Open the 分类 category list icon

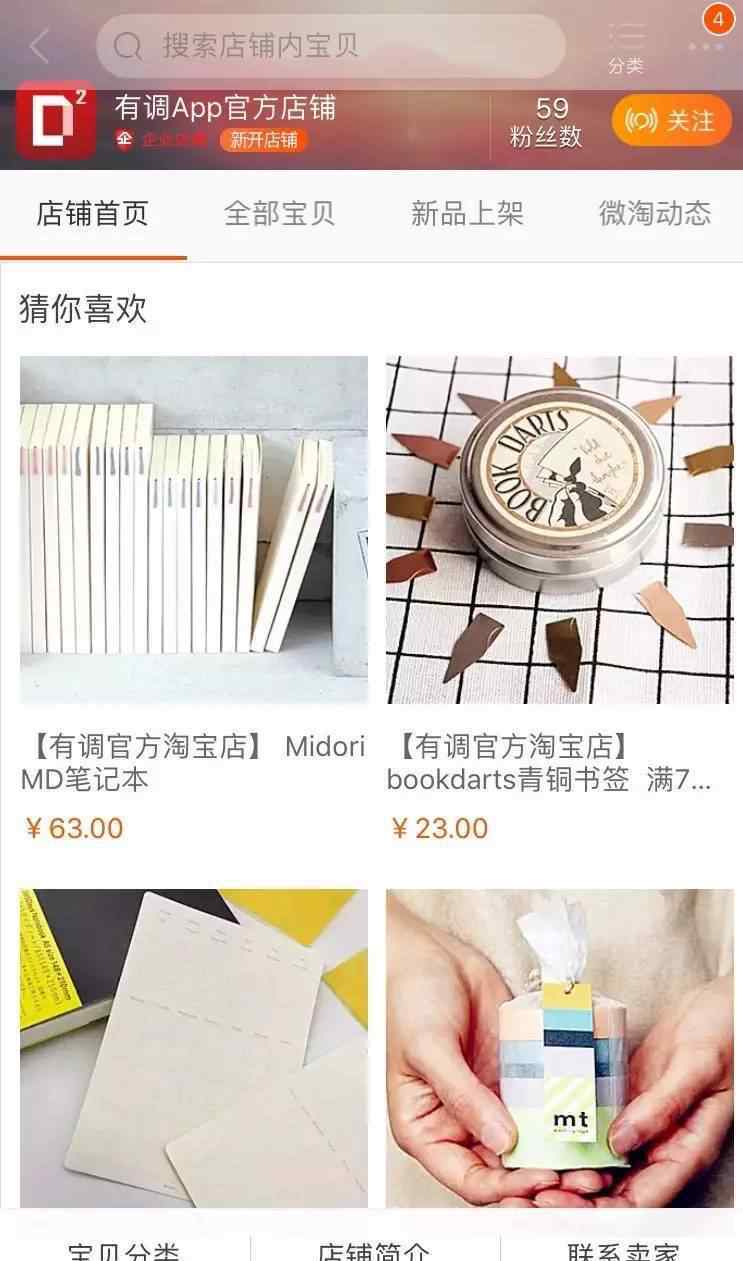(x=626, y=47)
